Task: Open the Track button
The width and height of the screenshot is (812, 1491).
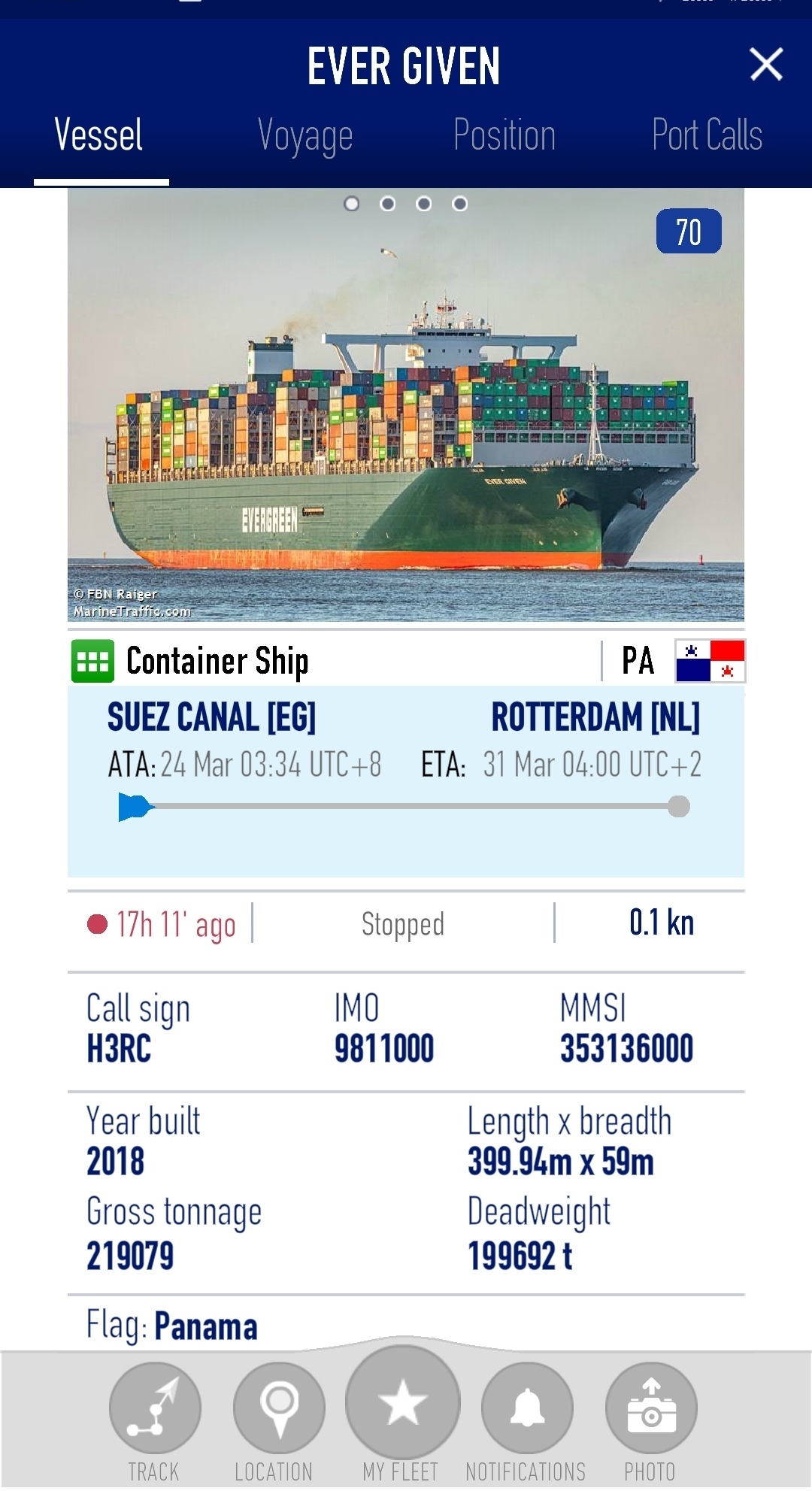Action: [155, 1408]
